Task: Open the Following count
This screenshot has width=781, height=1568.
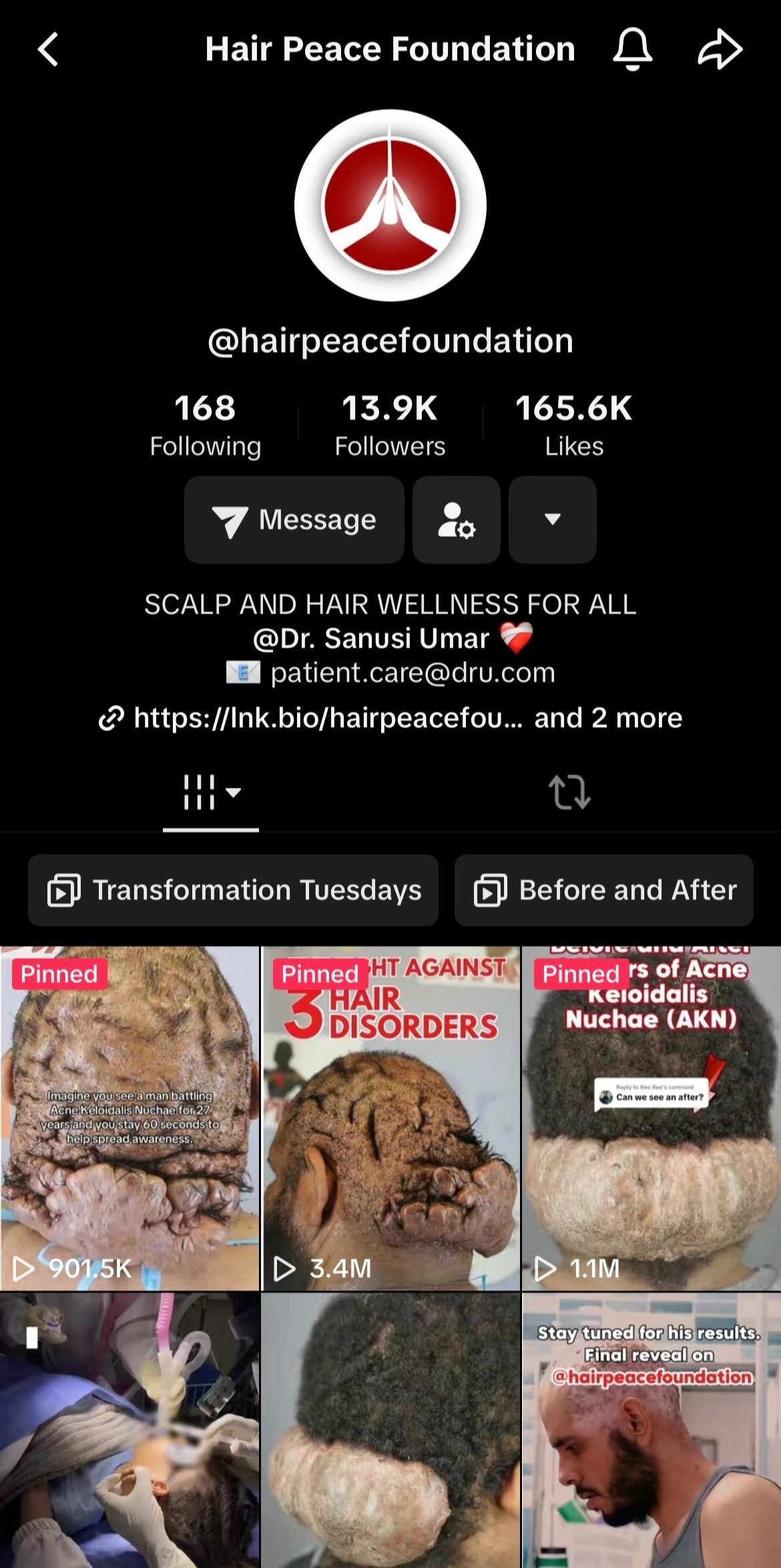Action: (206, 425)
